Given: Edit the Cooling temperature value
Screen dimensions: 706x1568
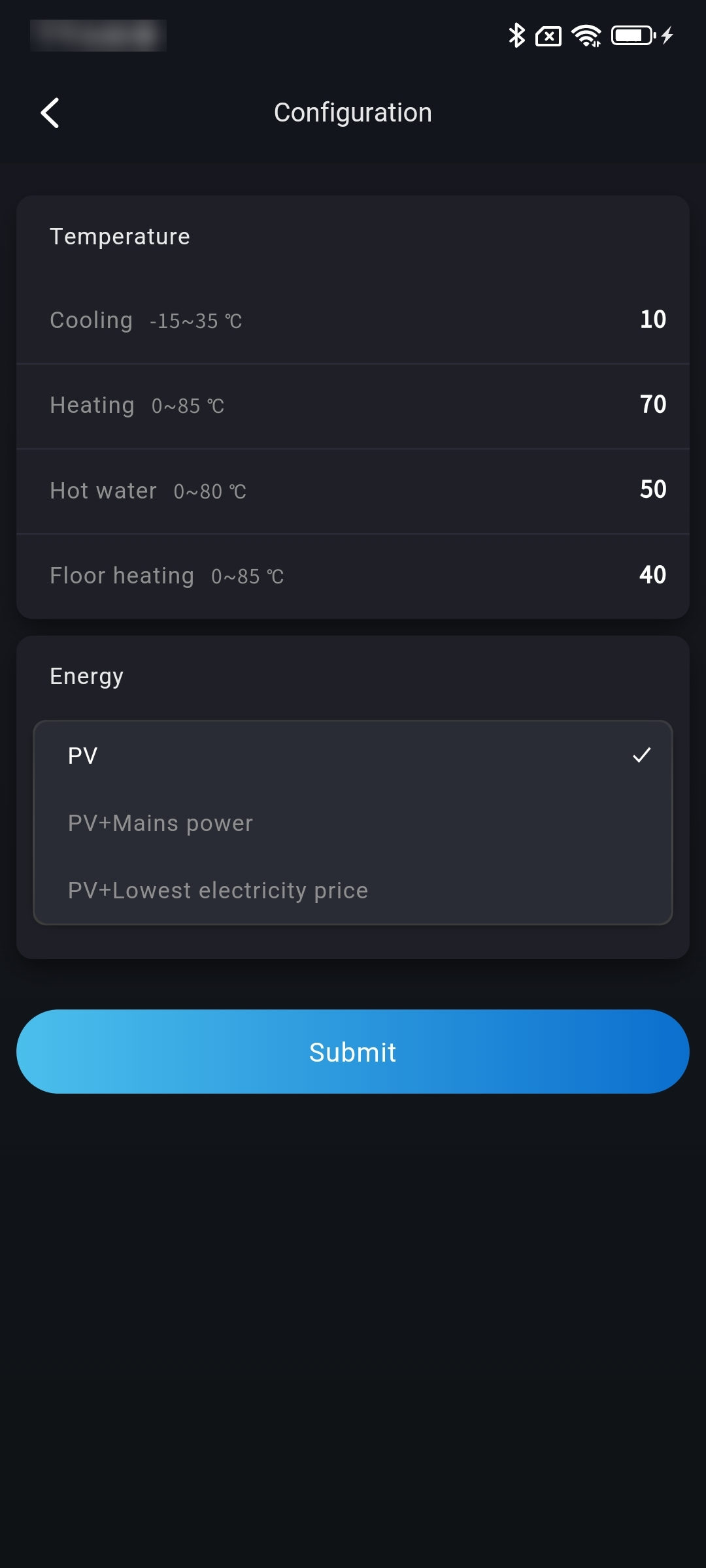Looking at the screenshot, I should point(652,320).
